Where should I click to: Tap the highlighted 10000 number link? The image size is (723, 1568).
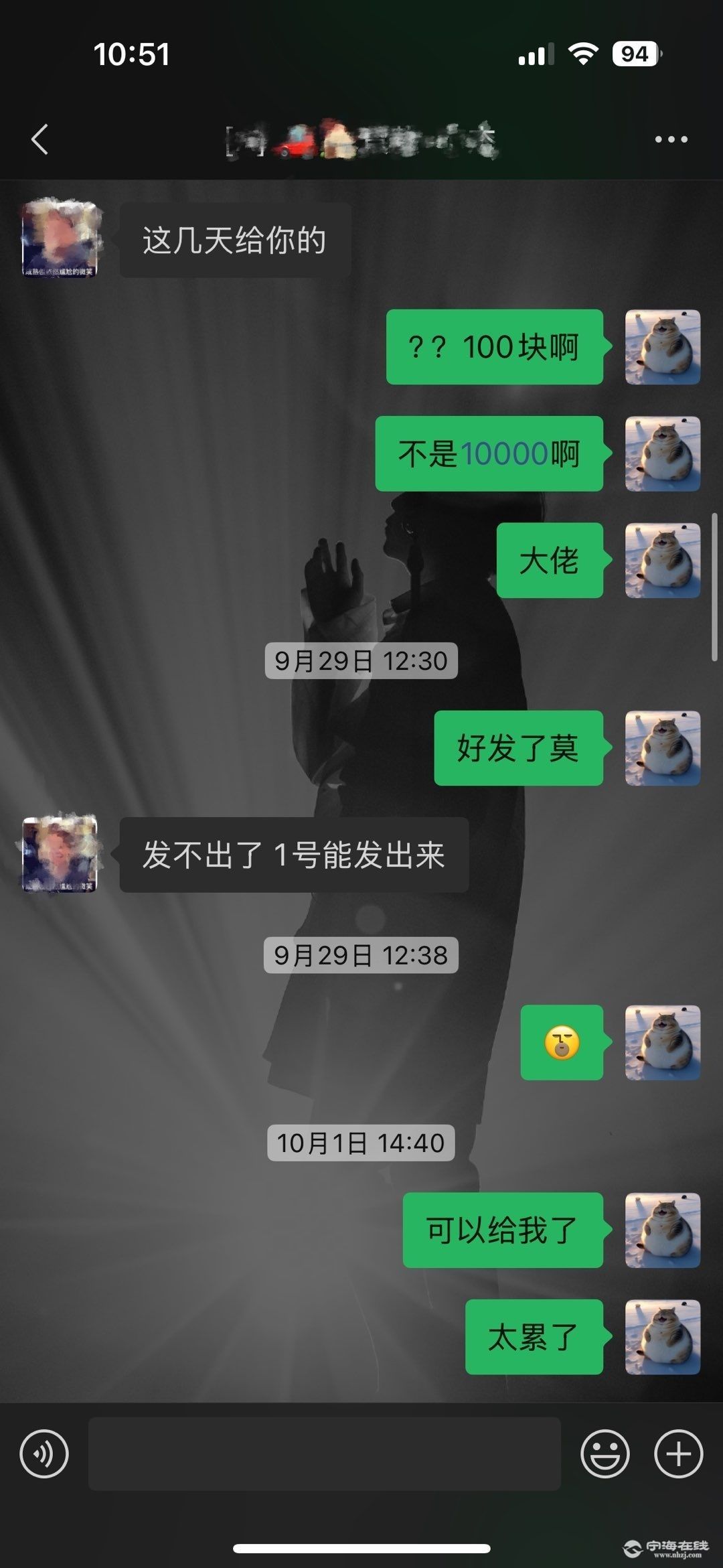click(504, 454)
